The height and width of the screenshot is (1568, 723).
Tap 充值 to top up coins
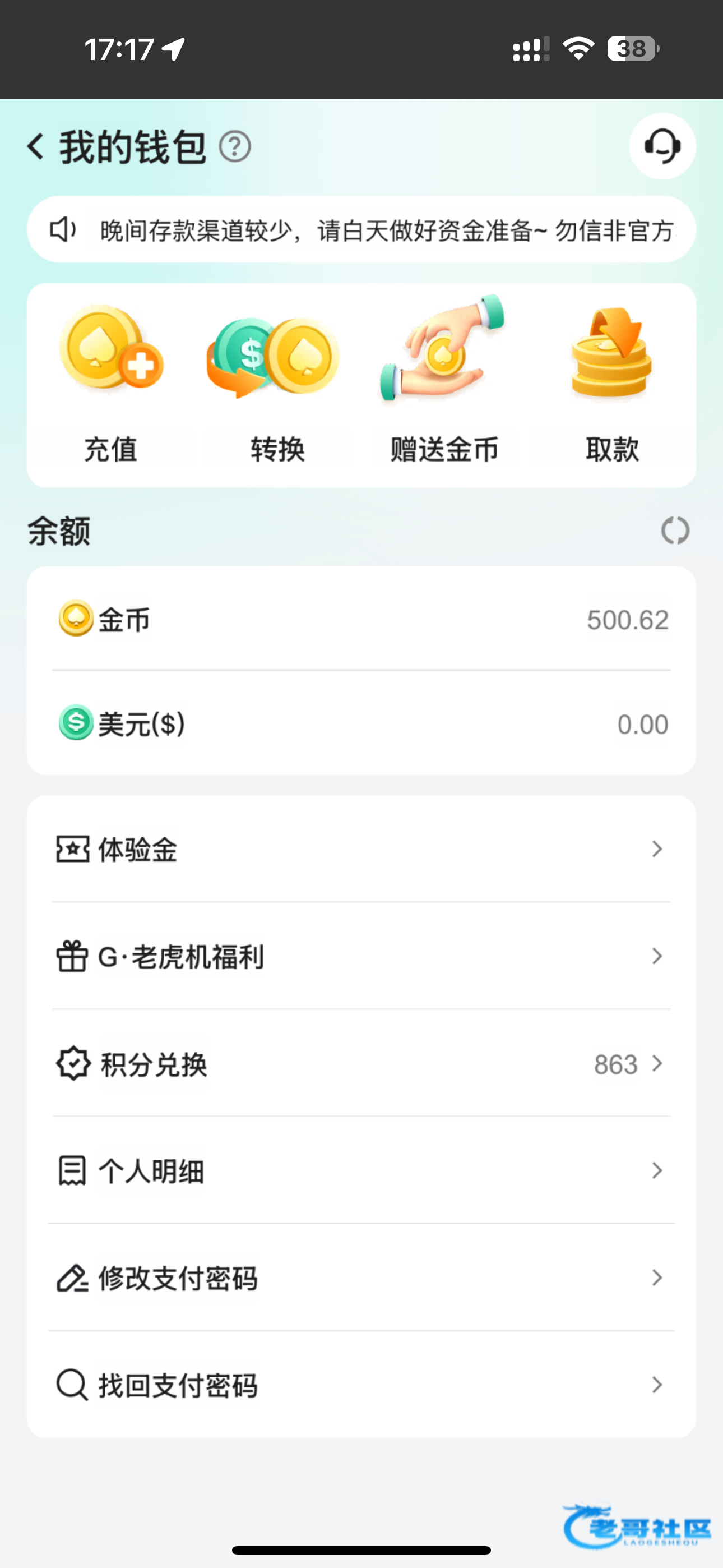pos(111,385)
